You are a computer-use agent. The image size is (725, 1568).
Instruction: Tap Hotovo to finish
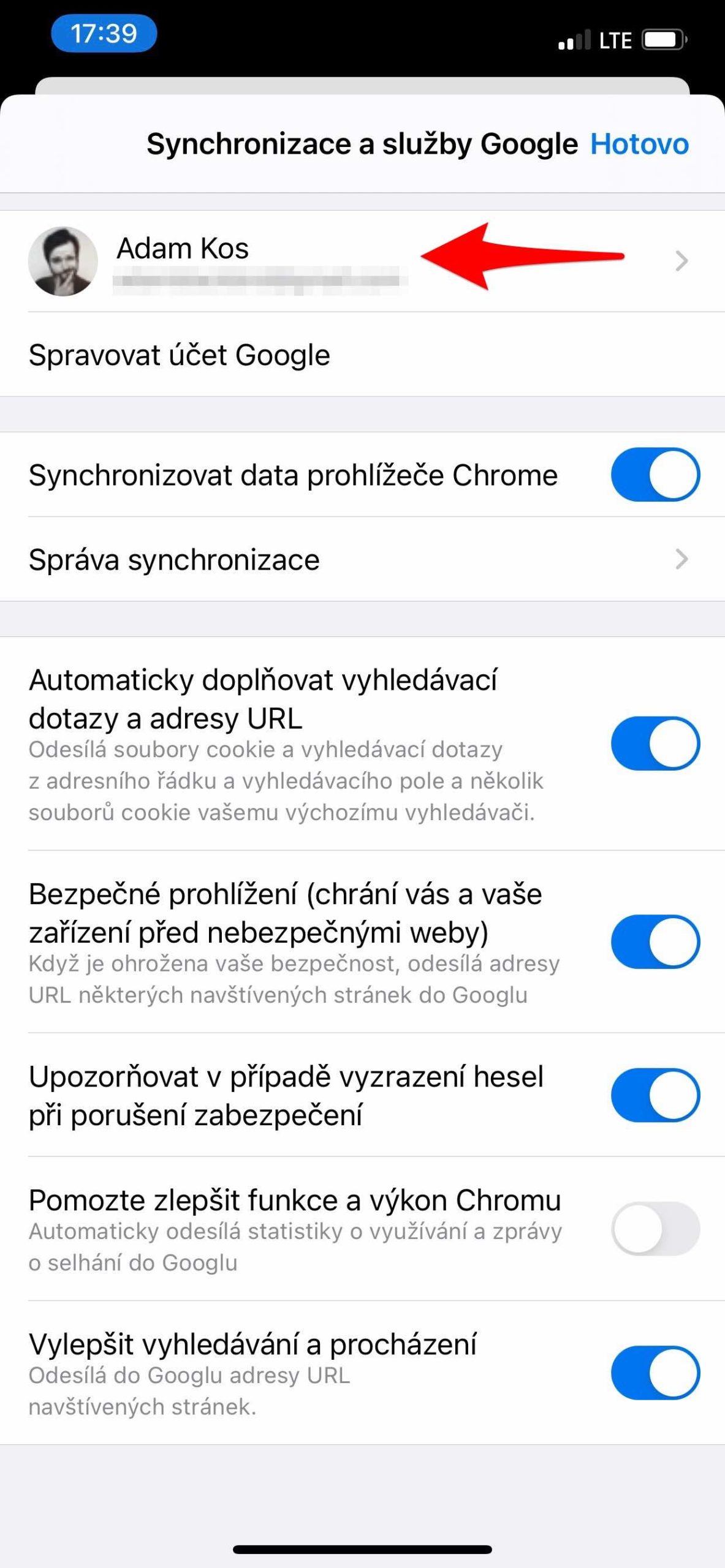coord(639,144)
